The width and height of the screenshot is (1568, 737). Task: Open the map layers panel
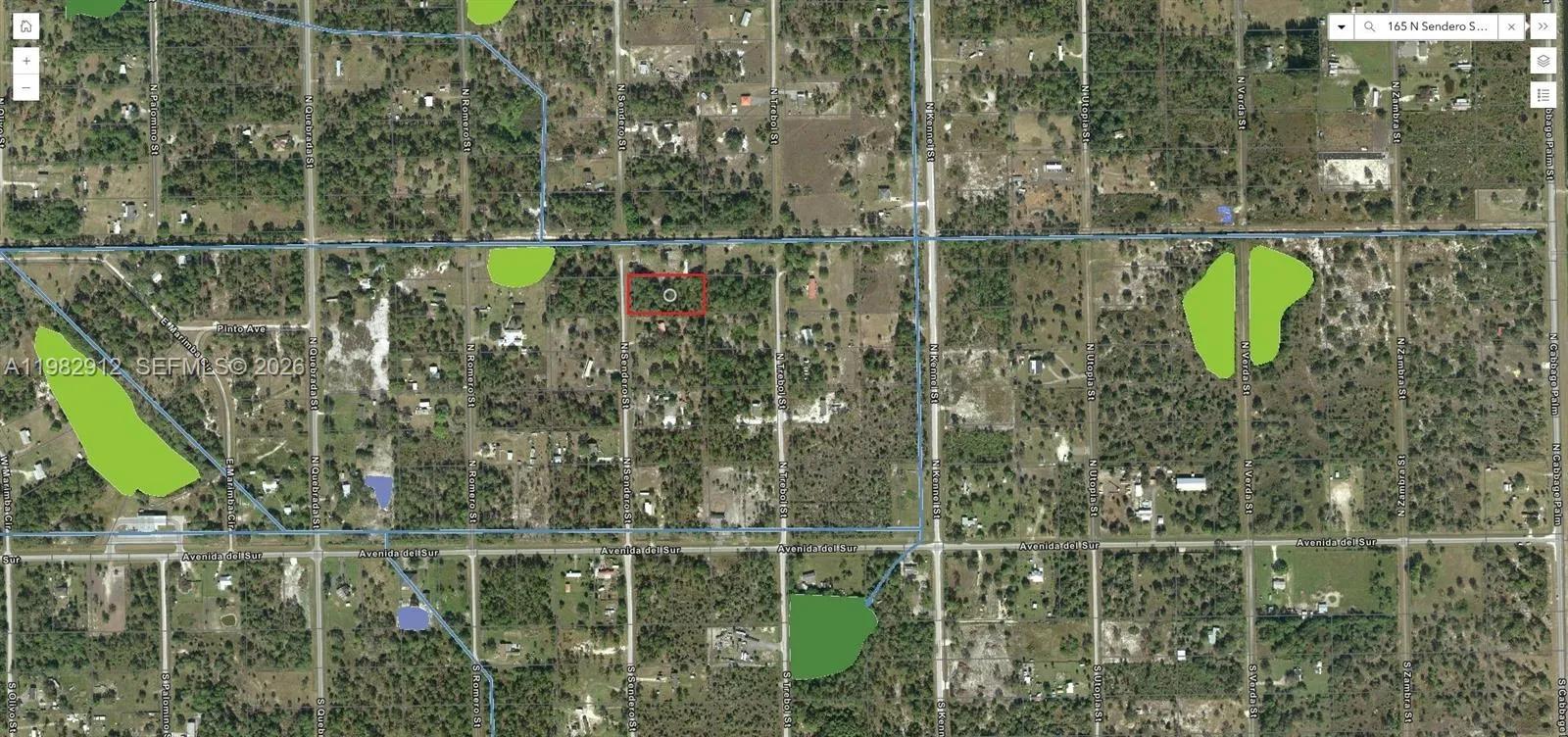(x=1543, y=61)
